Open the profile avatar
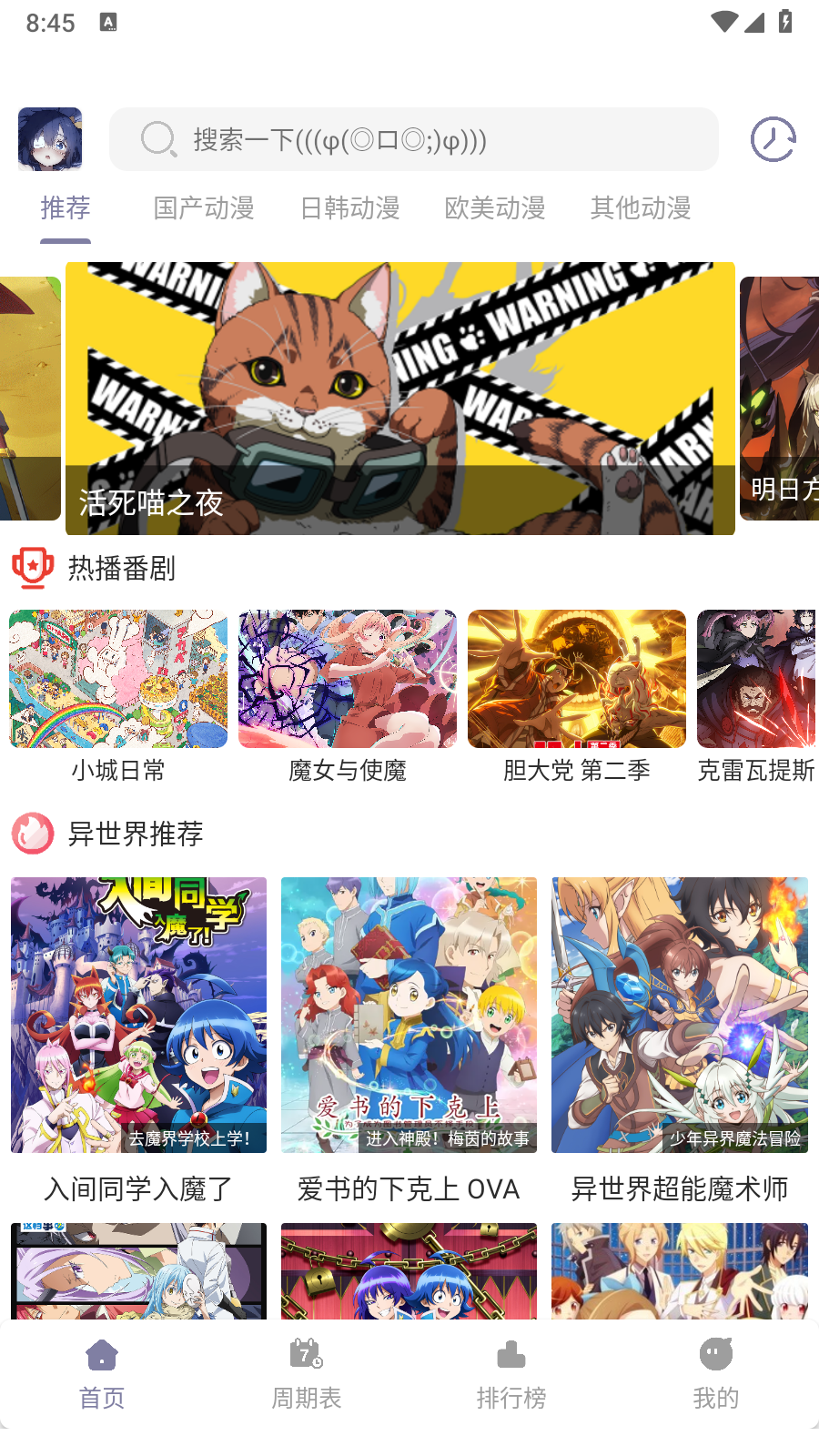Screen dimensions: 819x1456 50,139
